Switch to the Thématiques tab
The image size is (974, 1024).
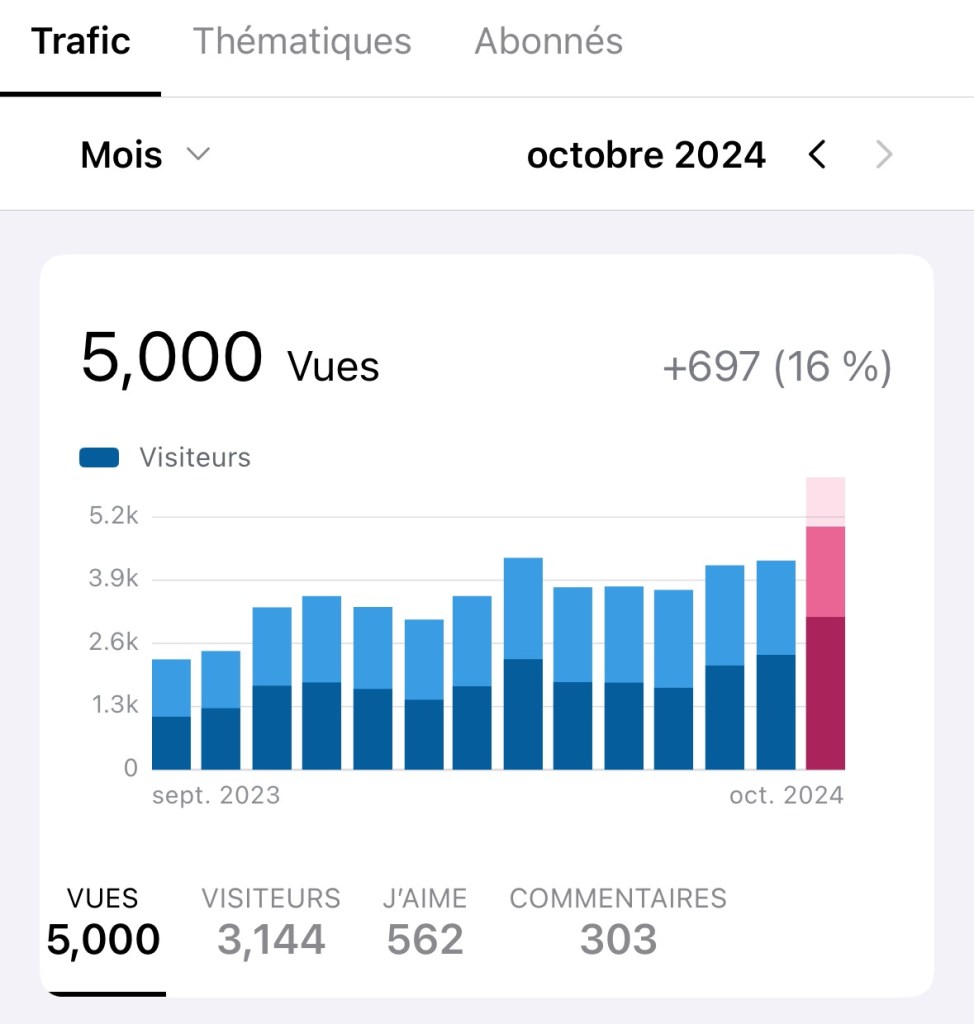point(302,42)
